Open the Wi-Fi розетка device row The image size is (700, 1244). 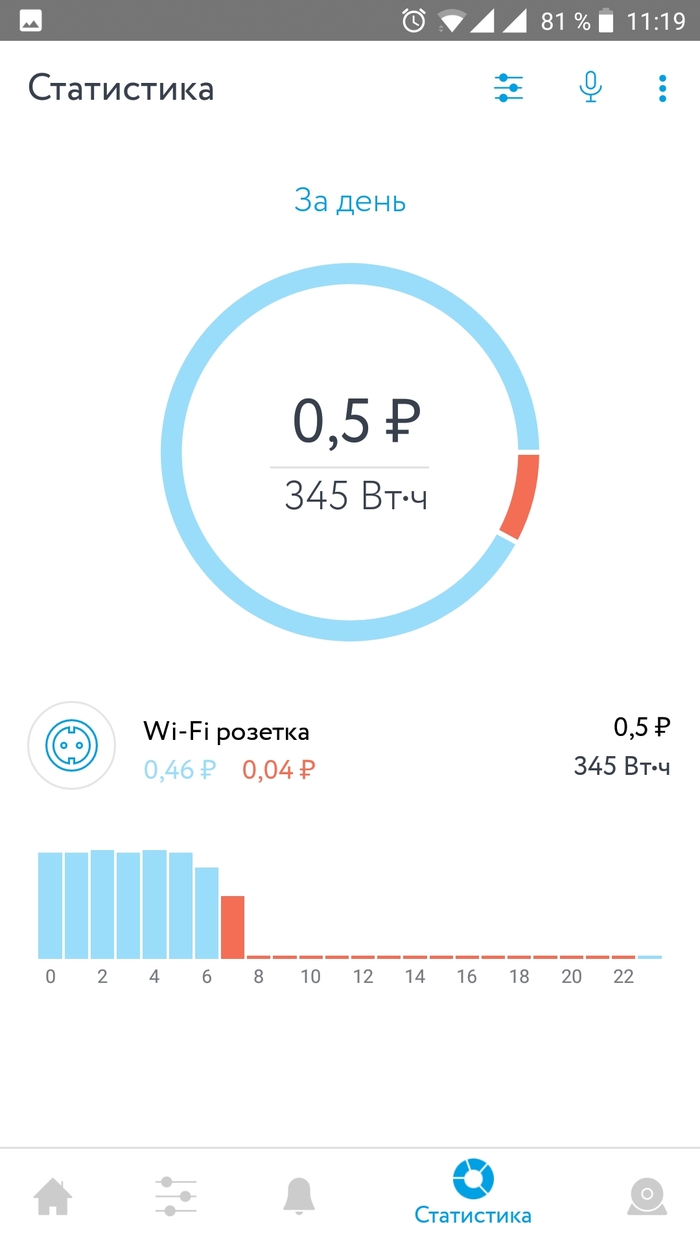(349, 746)
